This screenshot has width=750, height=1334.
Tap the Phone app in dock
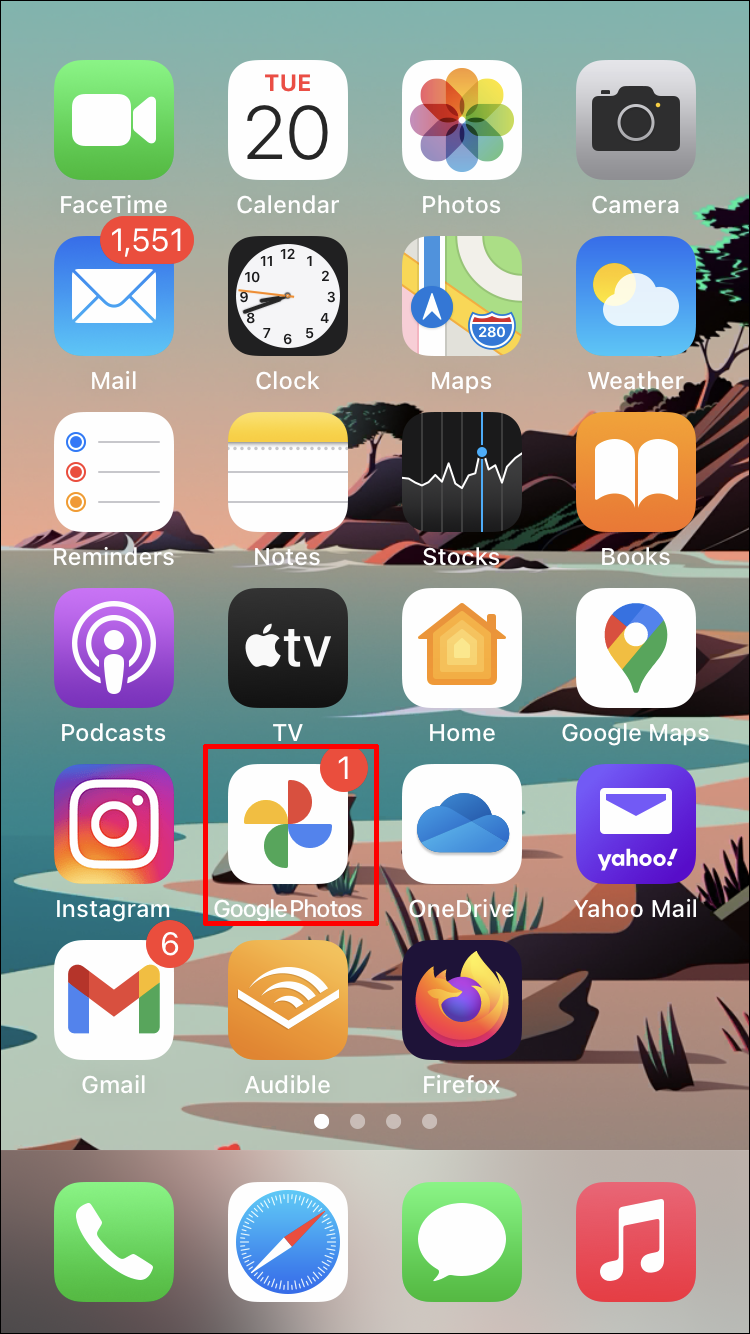tap(114, 1242)
